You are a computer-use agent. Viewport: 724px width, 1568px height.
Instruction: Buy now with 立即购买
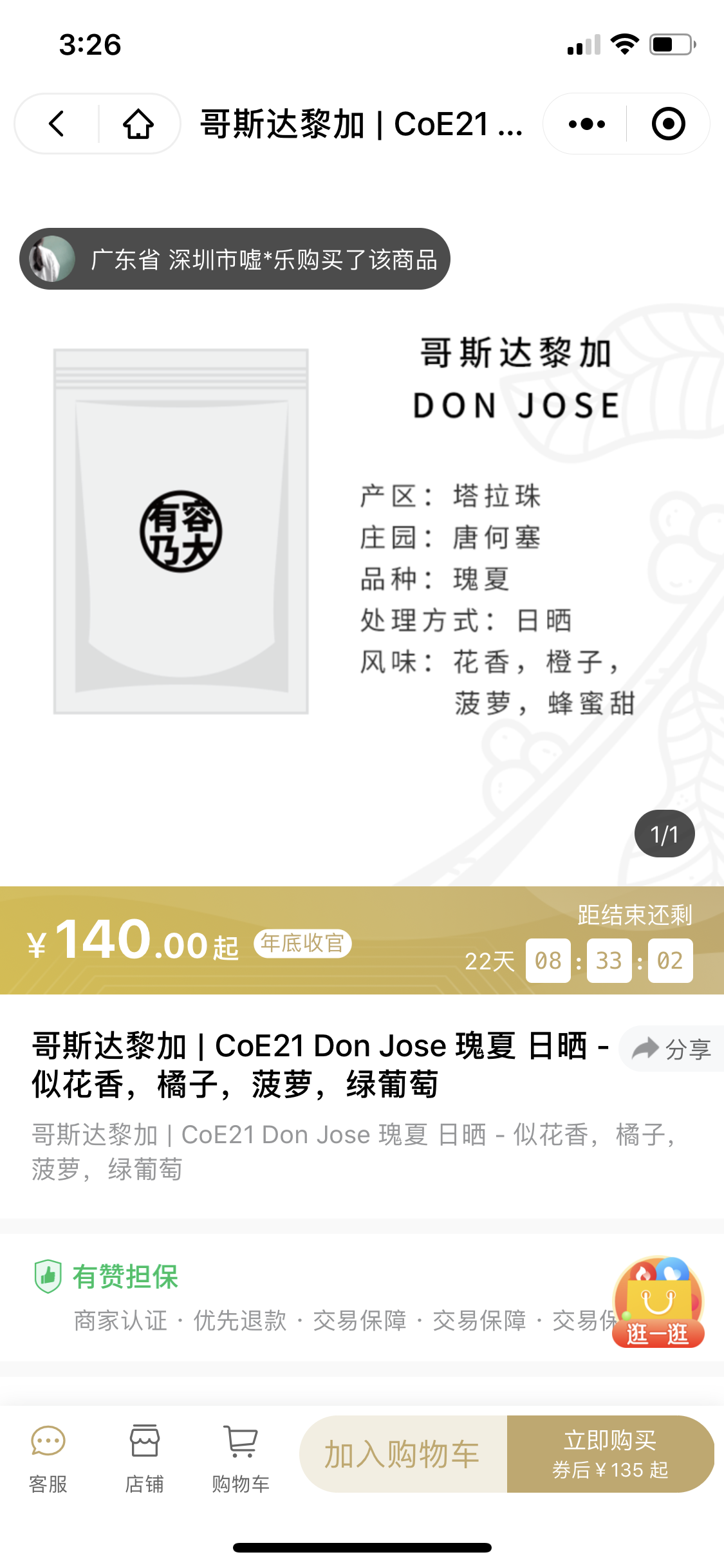pyautogui.click(x=610, y=1455)
